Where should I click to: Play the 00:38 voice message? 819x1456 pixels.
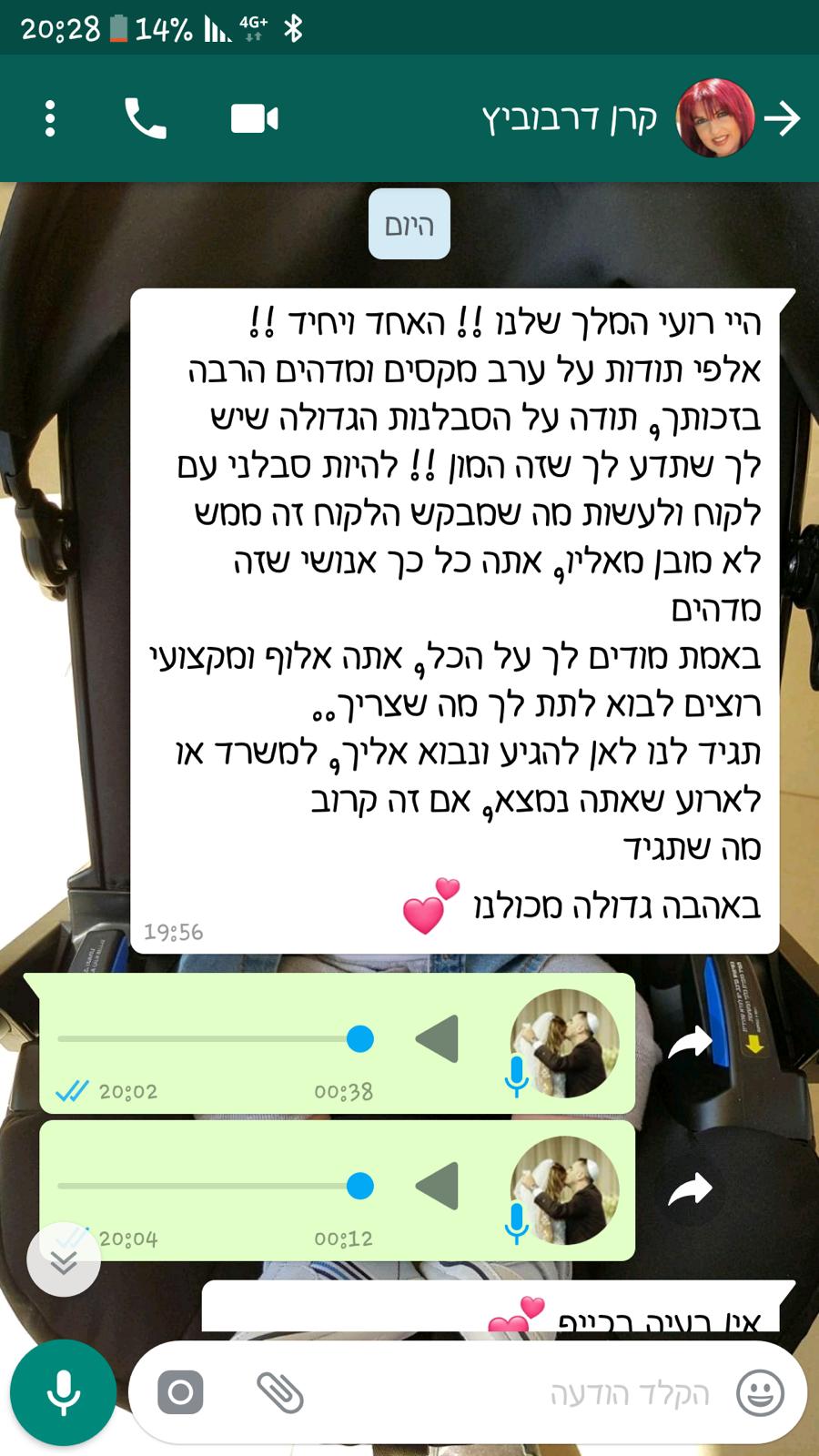click(437, 1039)
